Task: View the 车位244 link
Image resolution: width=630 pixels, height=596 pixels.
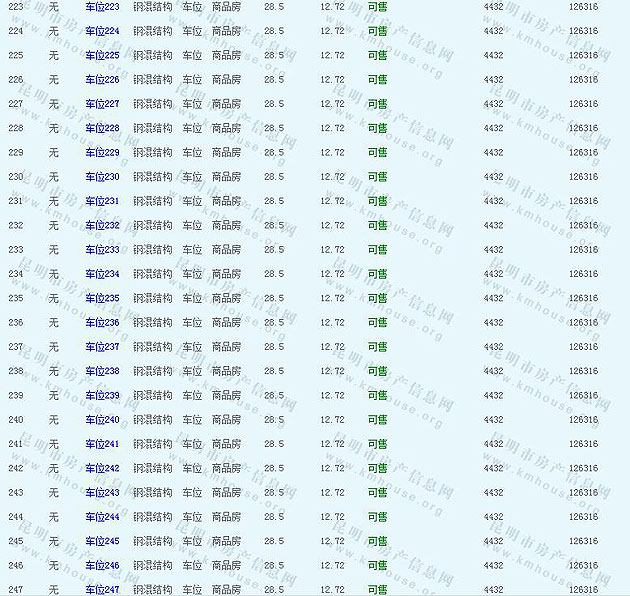Action: 102,517
